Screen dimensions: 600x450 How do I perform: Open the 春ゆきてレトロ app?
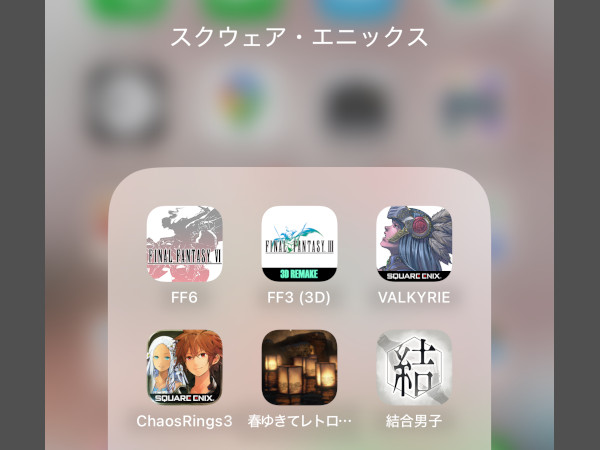pyautogui.click(x=299, y=367)
